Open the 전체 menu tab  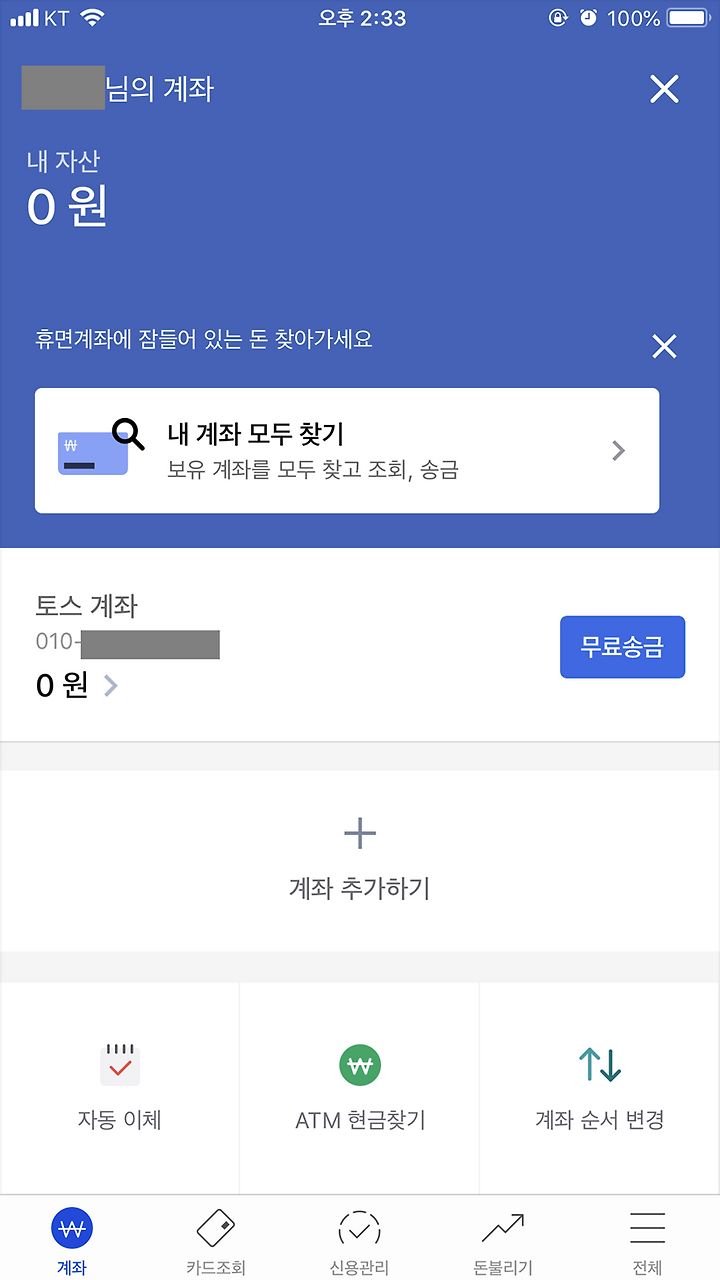coord(647,1240)
